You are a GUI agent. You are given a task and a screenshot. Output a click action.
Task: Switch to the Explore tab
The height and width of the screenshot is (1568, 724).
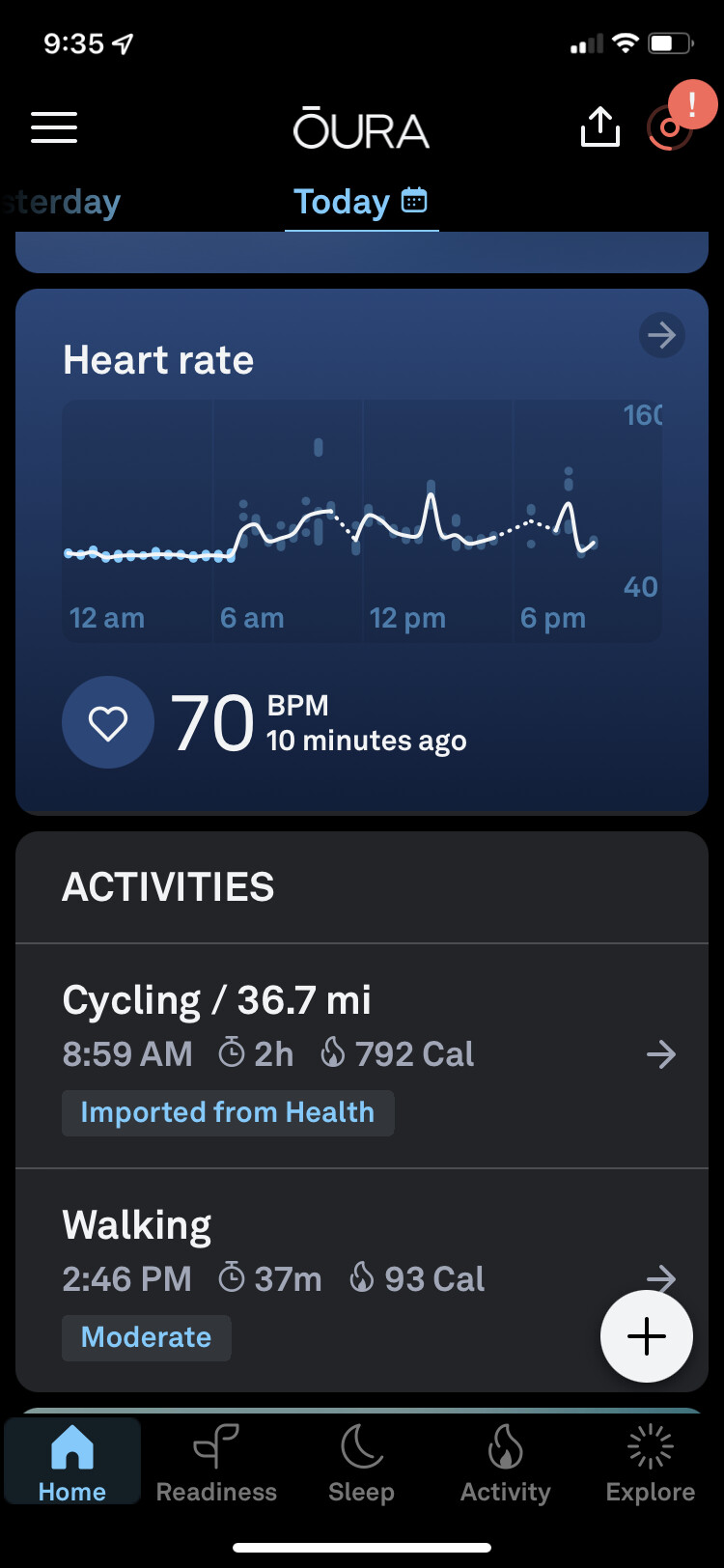coord(650,1462)
